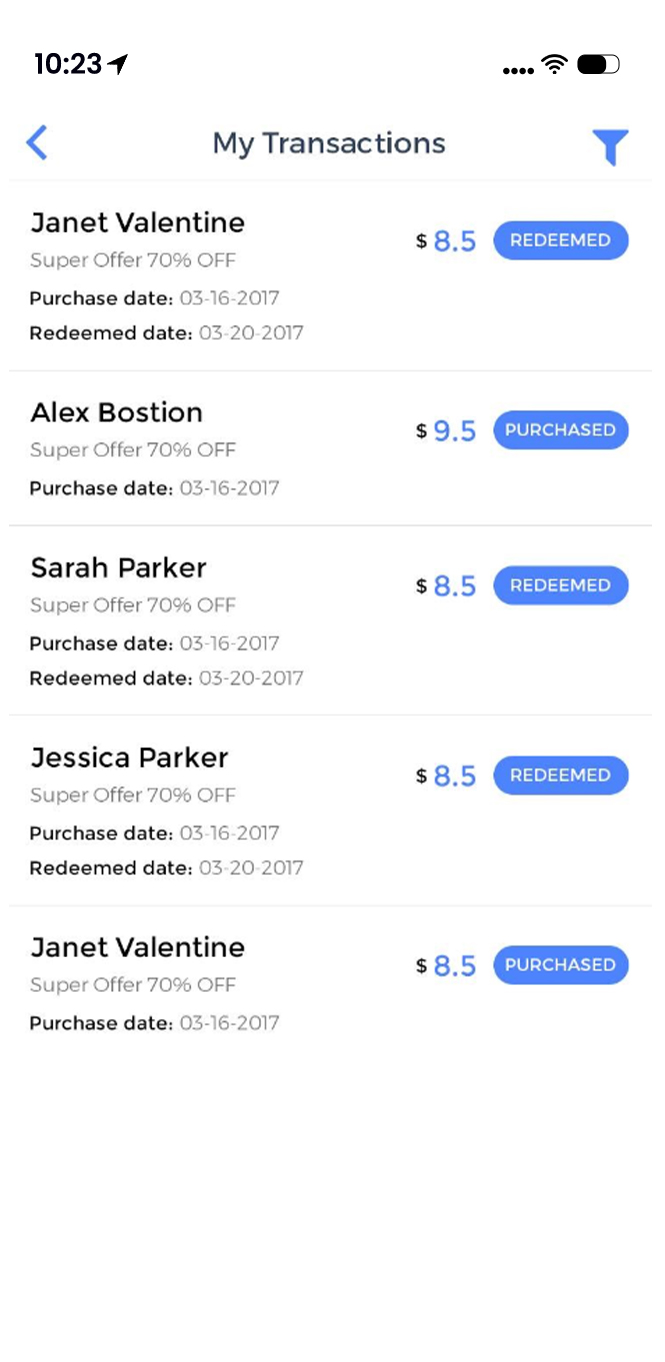Tap the PURCHASED badge for Alex Bostion

click(561, 430)
